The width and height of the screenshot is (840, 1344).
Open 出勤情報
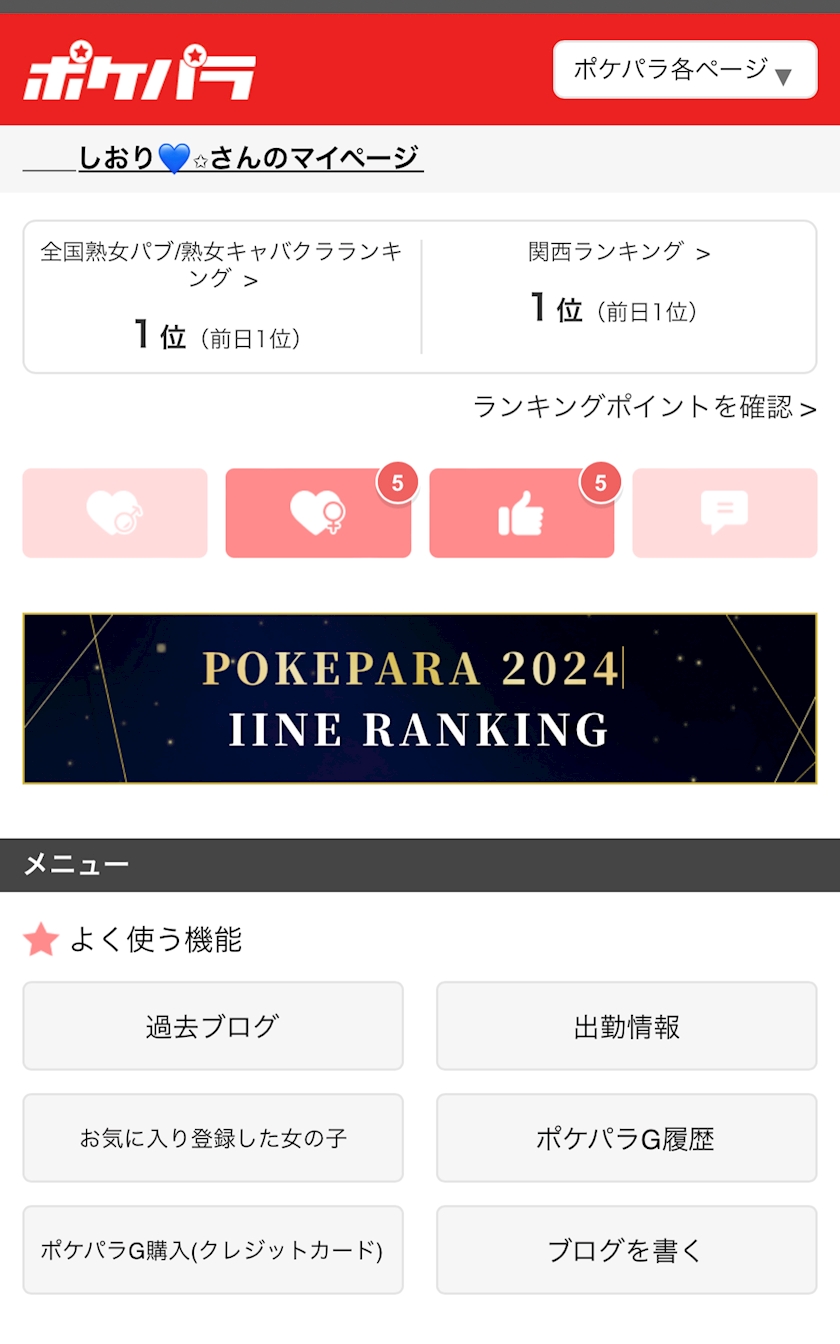[627, 1026]
